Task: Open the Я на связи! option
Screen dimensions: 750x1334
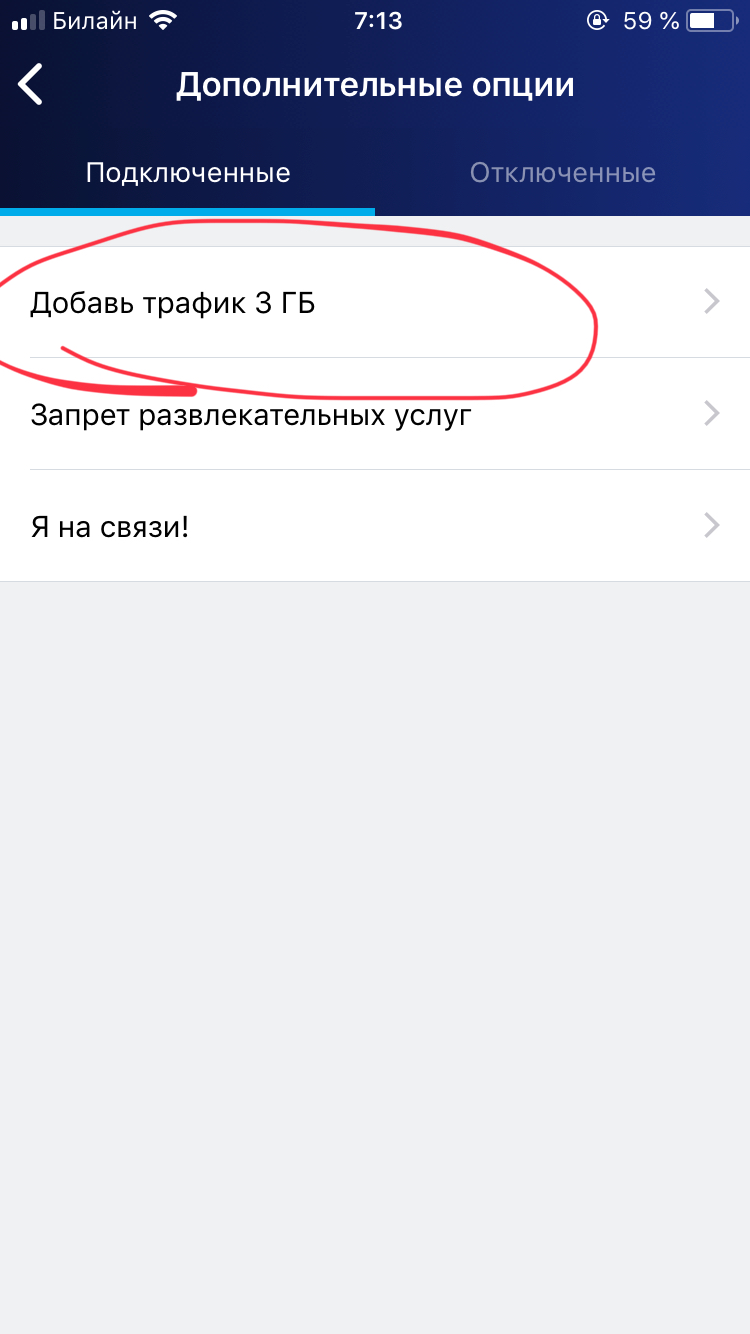Action: coord(375,526)
